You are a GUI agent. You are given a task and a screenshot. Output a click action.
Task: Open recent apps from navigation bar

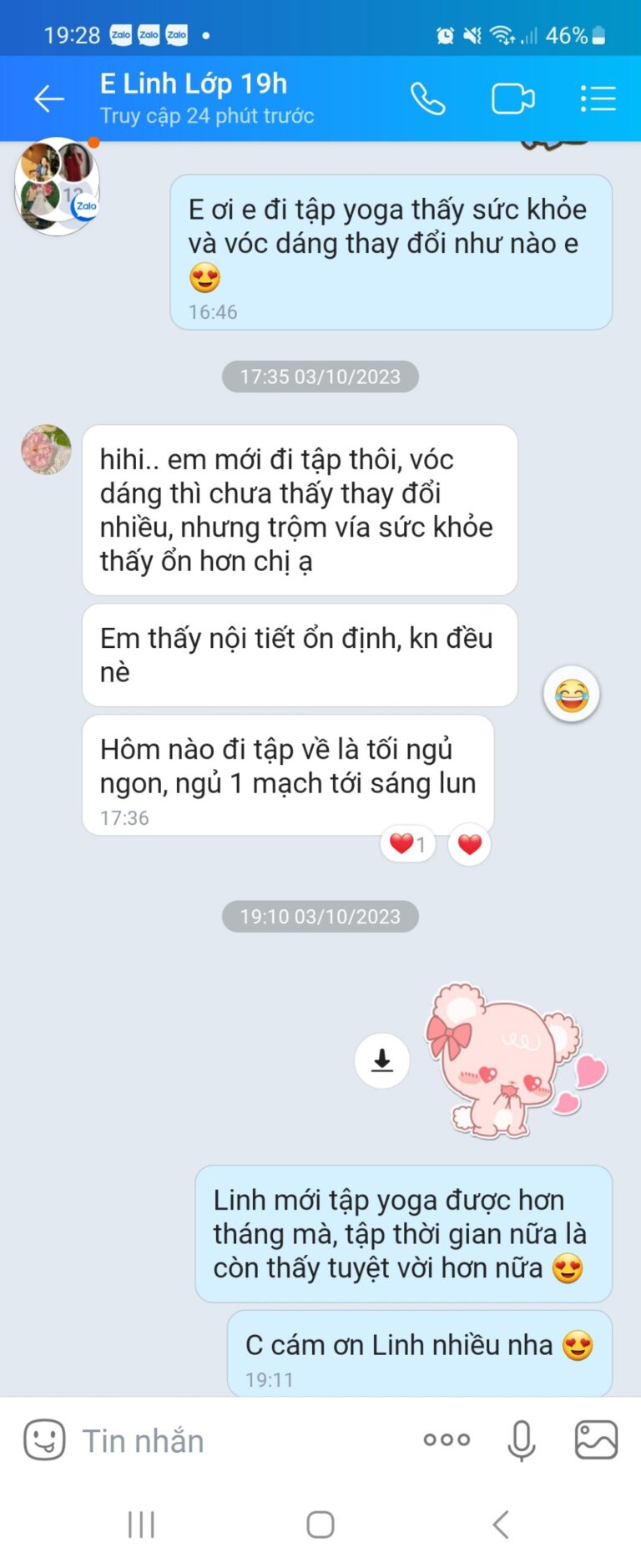tap(141, 1525)
